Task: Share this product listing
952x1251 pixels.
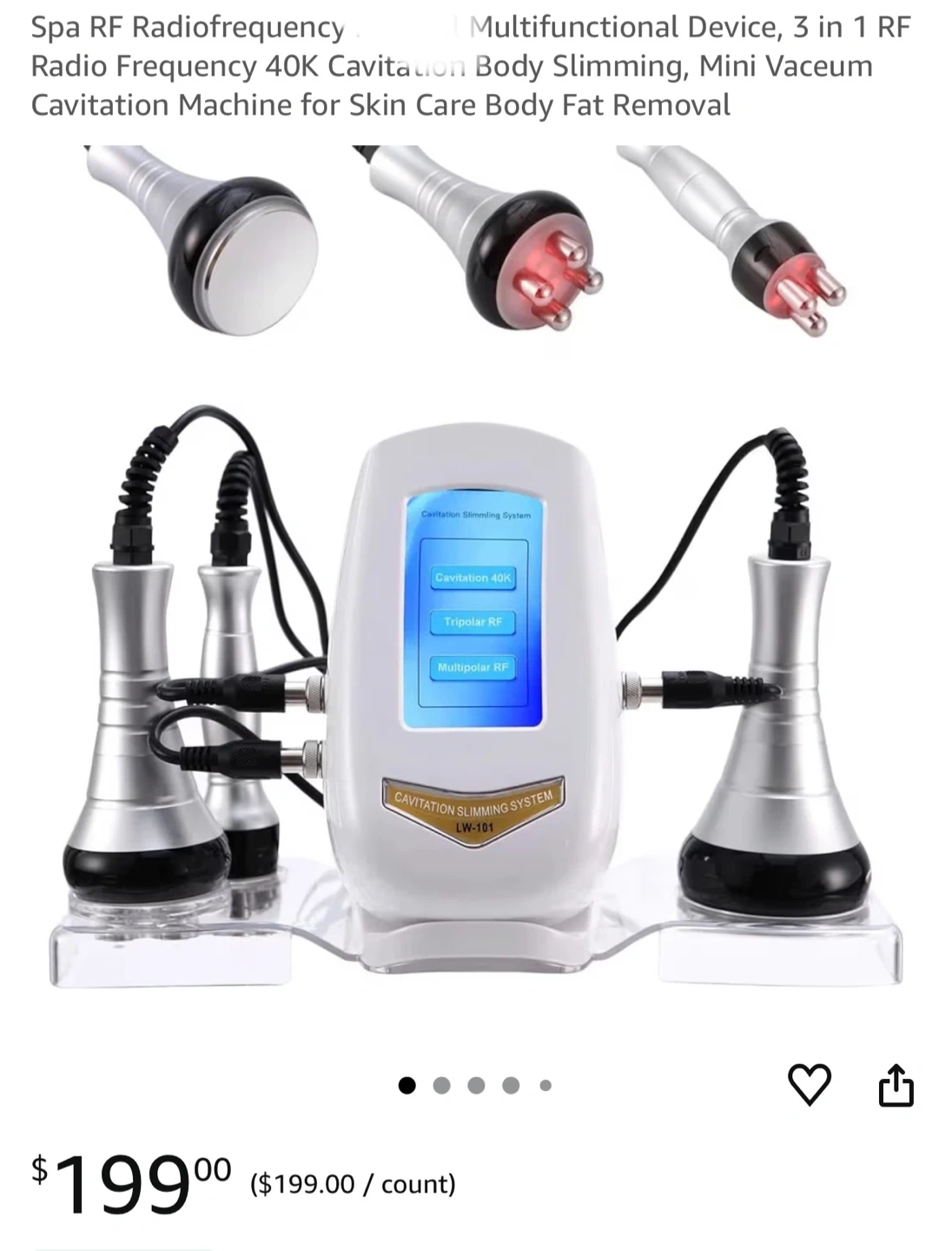Action: pos(896,1084)
